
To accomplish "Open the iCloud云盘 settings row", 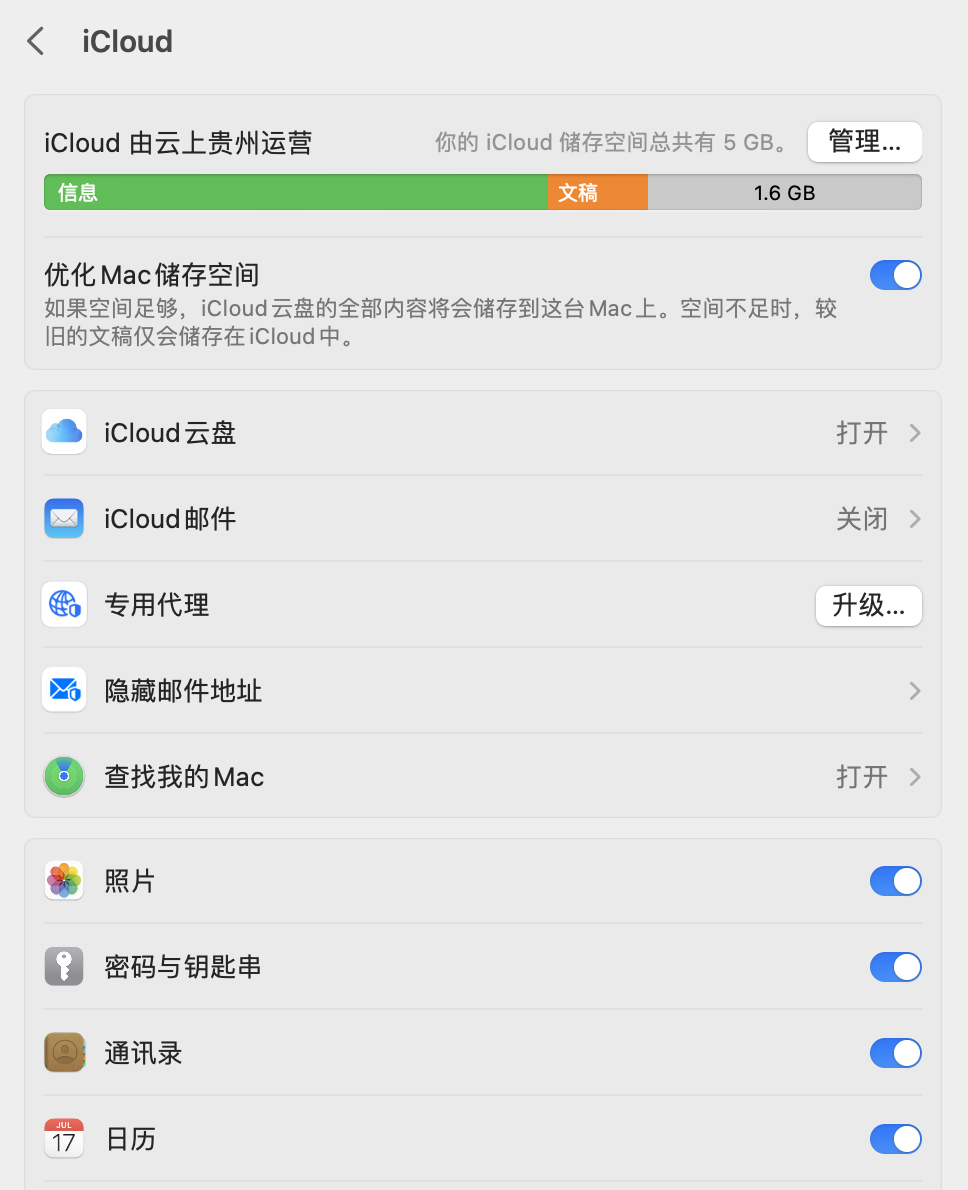I will [482, 433].
